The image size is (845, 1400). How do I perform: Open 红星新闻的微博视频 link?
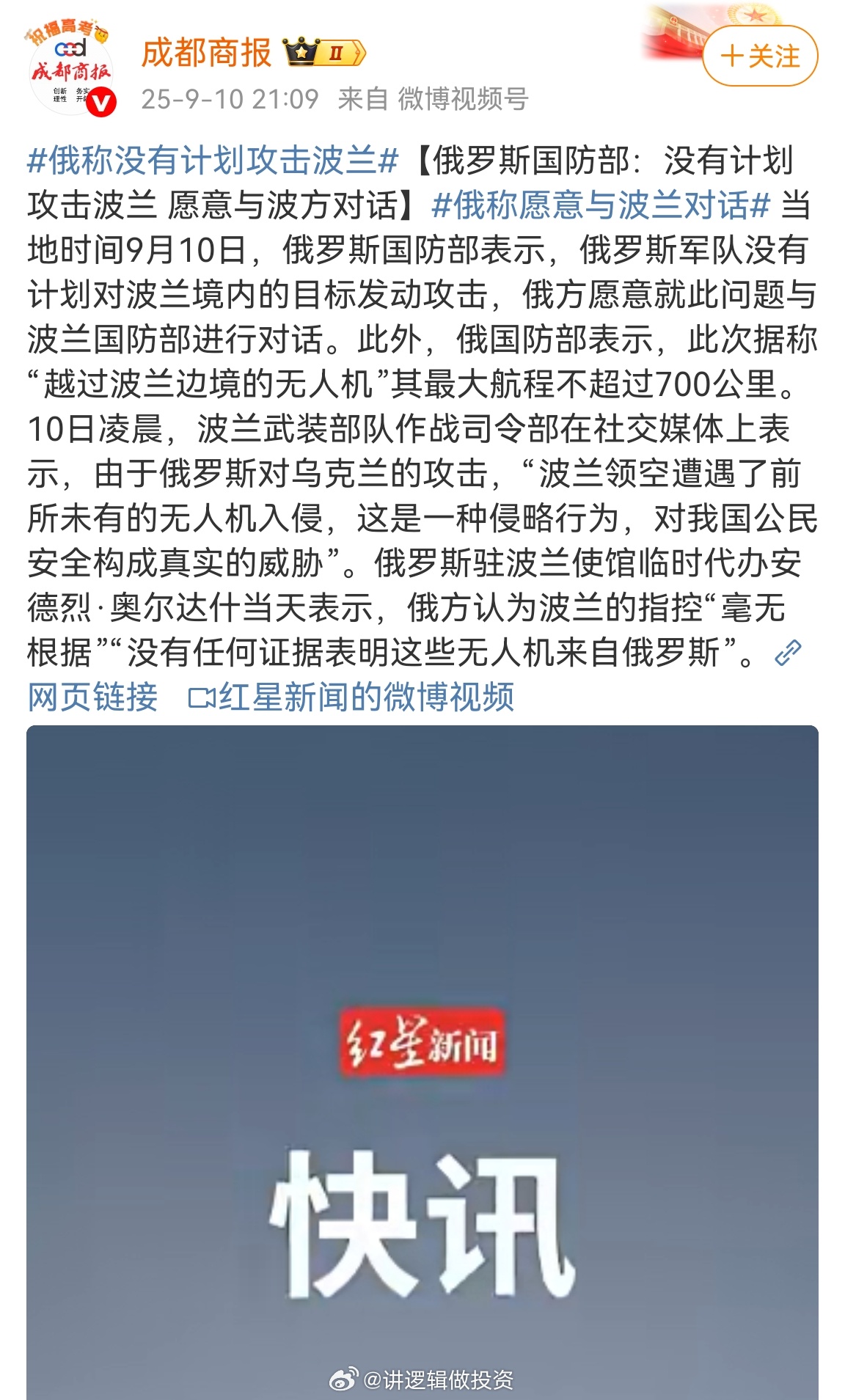coord(352,697)
